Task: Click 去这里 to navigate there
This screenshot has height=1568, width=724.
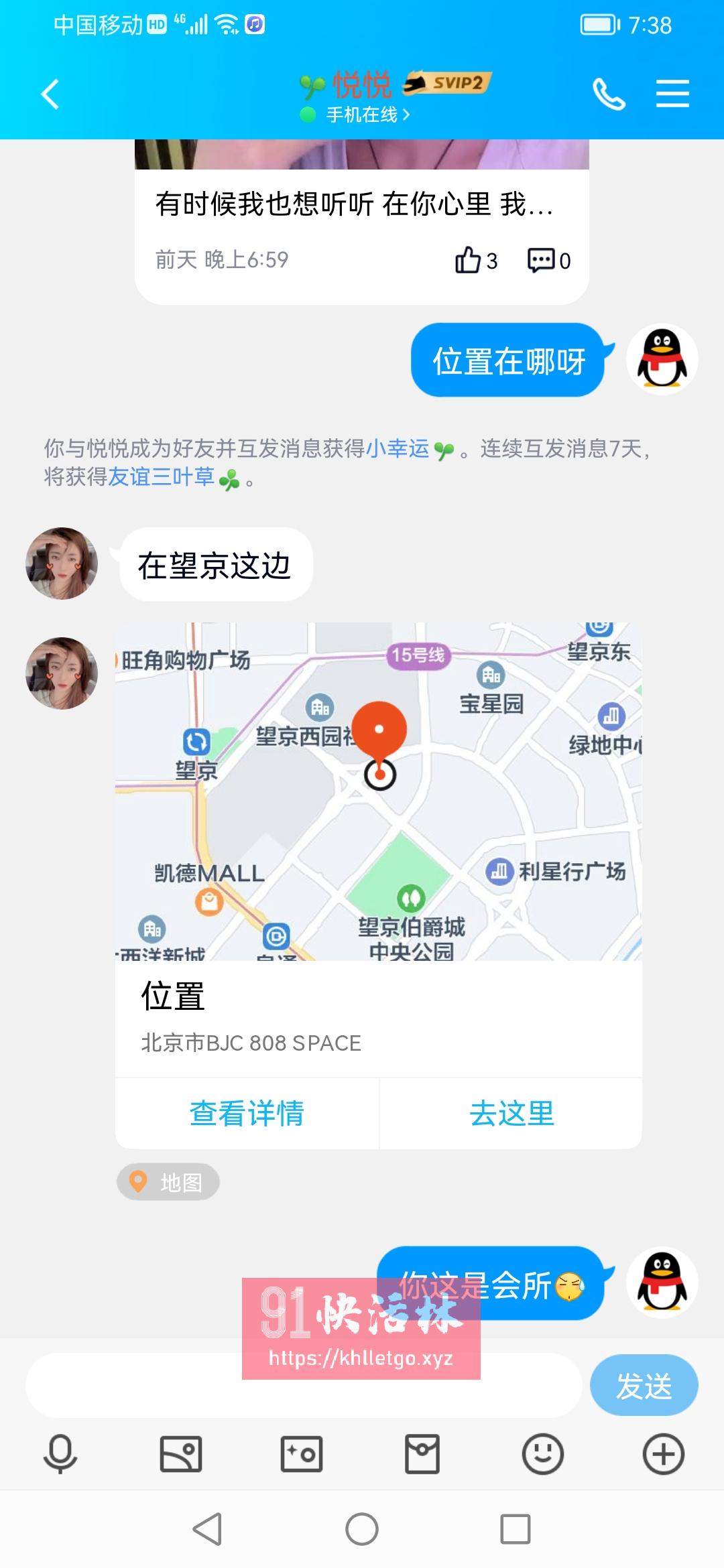Action: coord(511,1112)
